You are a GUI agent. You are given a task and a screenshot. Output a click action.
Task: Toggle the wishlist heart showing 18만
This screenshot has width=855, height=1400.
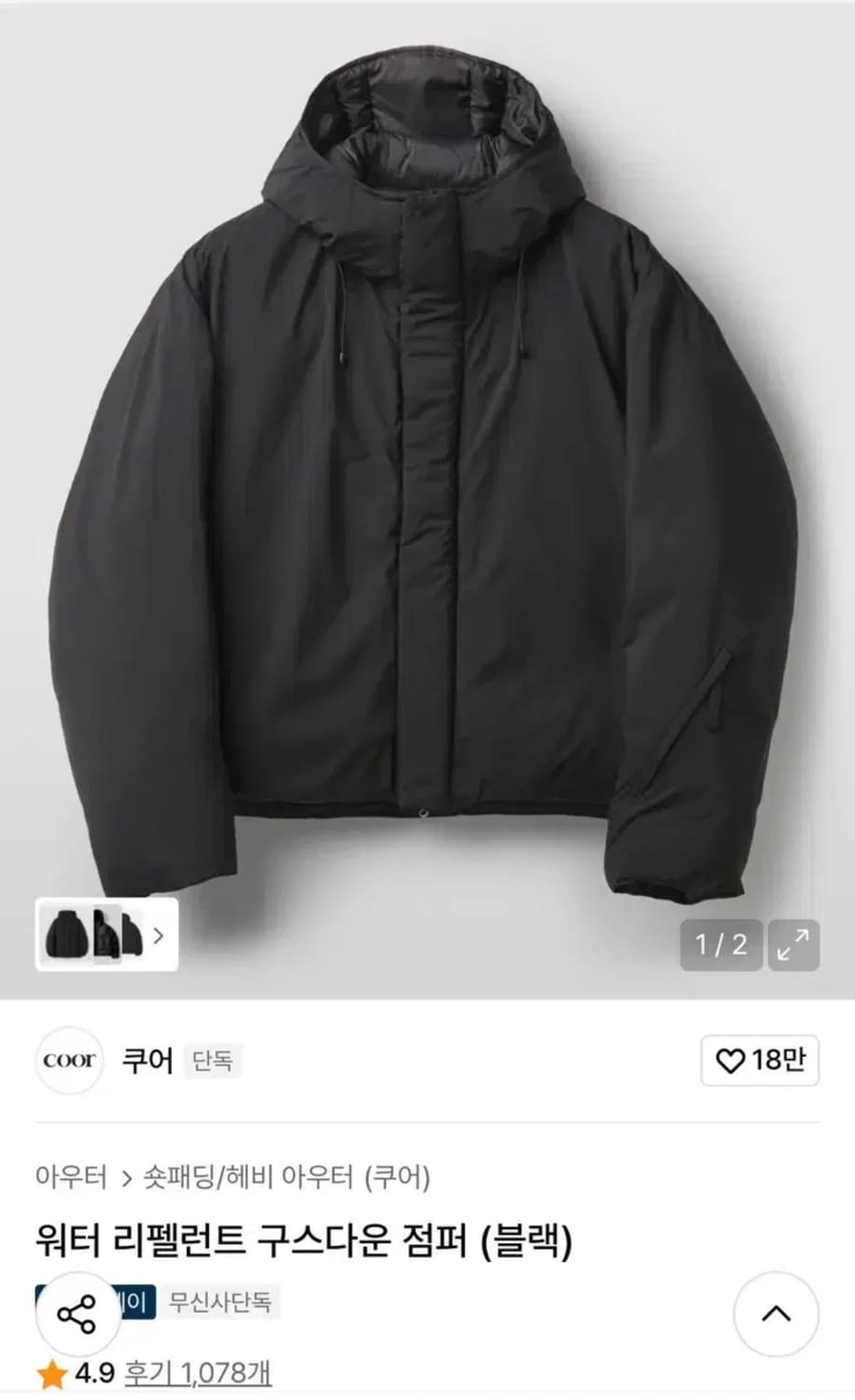tap(759, 1060)
